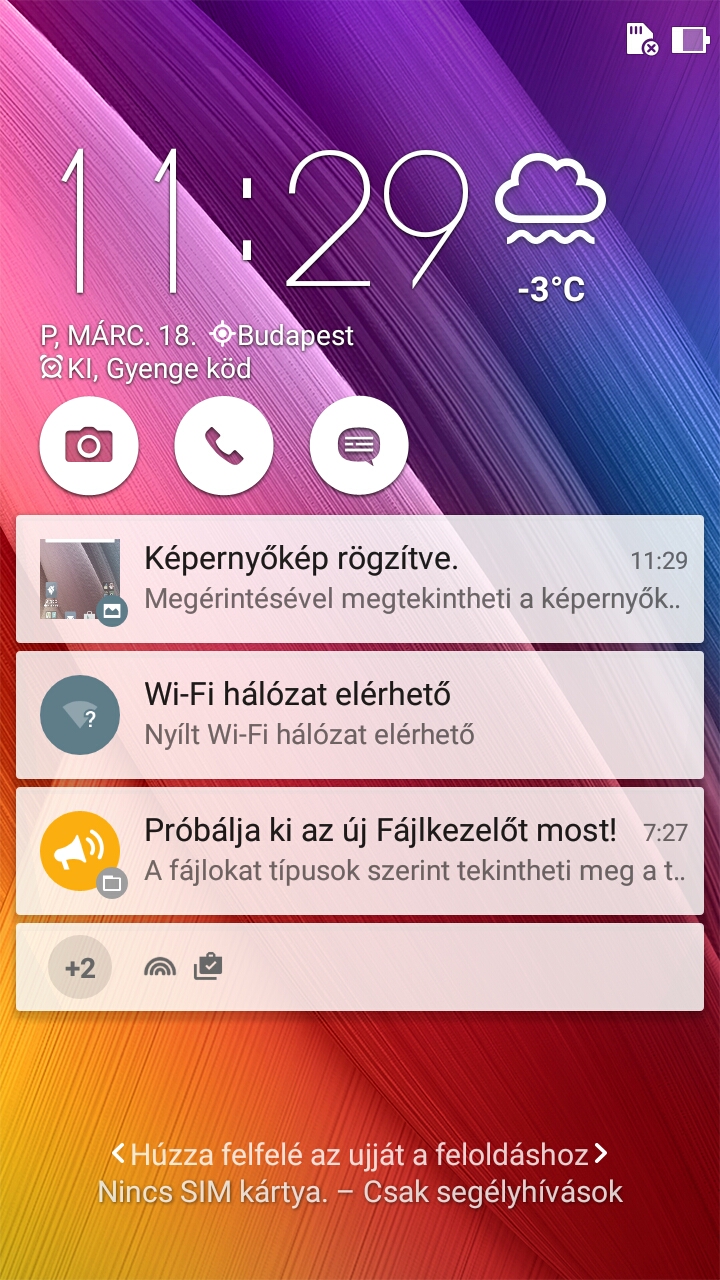Open the Fájlkezelő promotion notification
Screen dimensions: 720x1280
point(360,850)
